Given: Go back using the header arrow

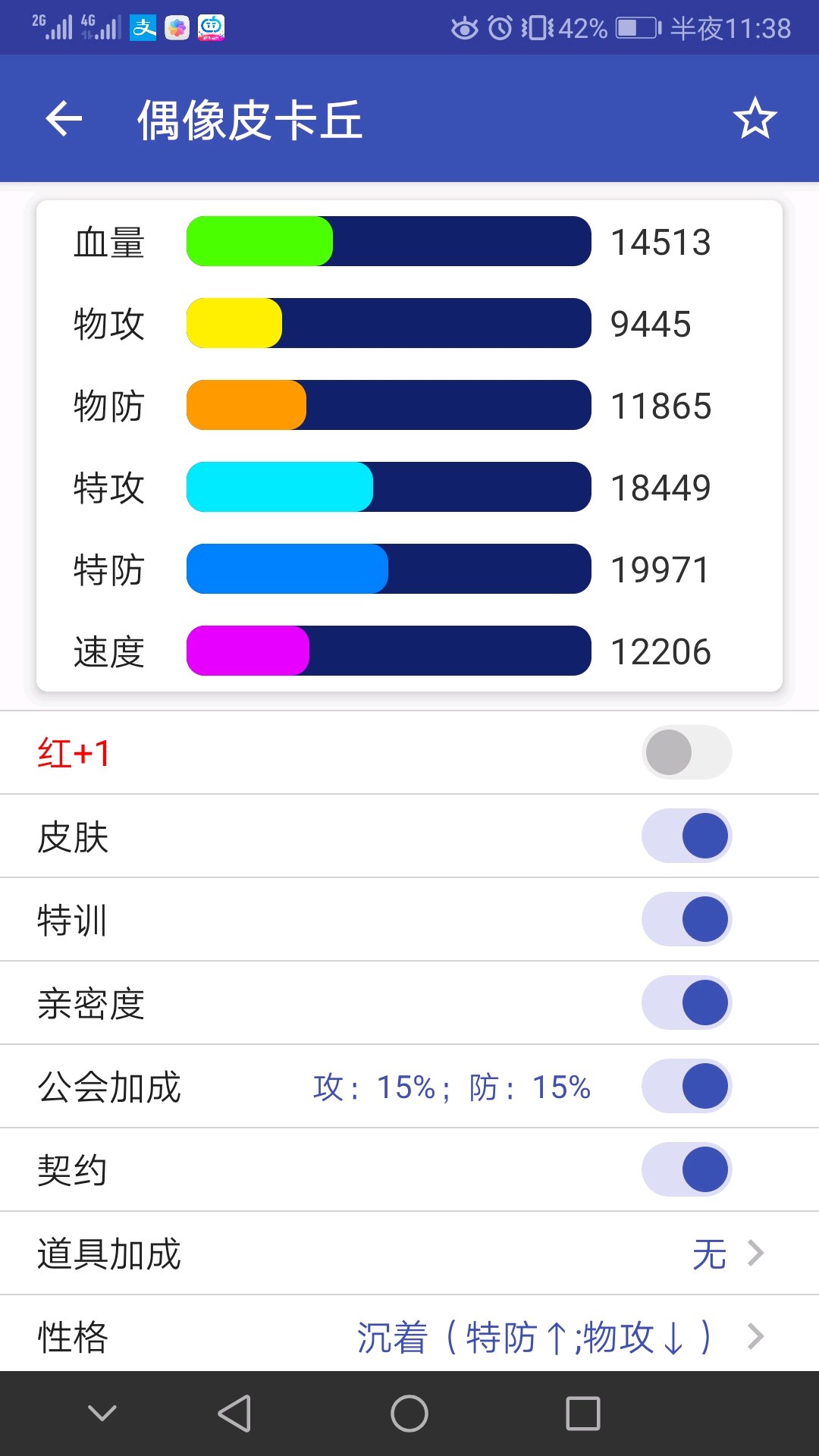Looking at the screenshot, I should [x=64, y=119].
